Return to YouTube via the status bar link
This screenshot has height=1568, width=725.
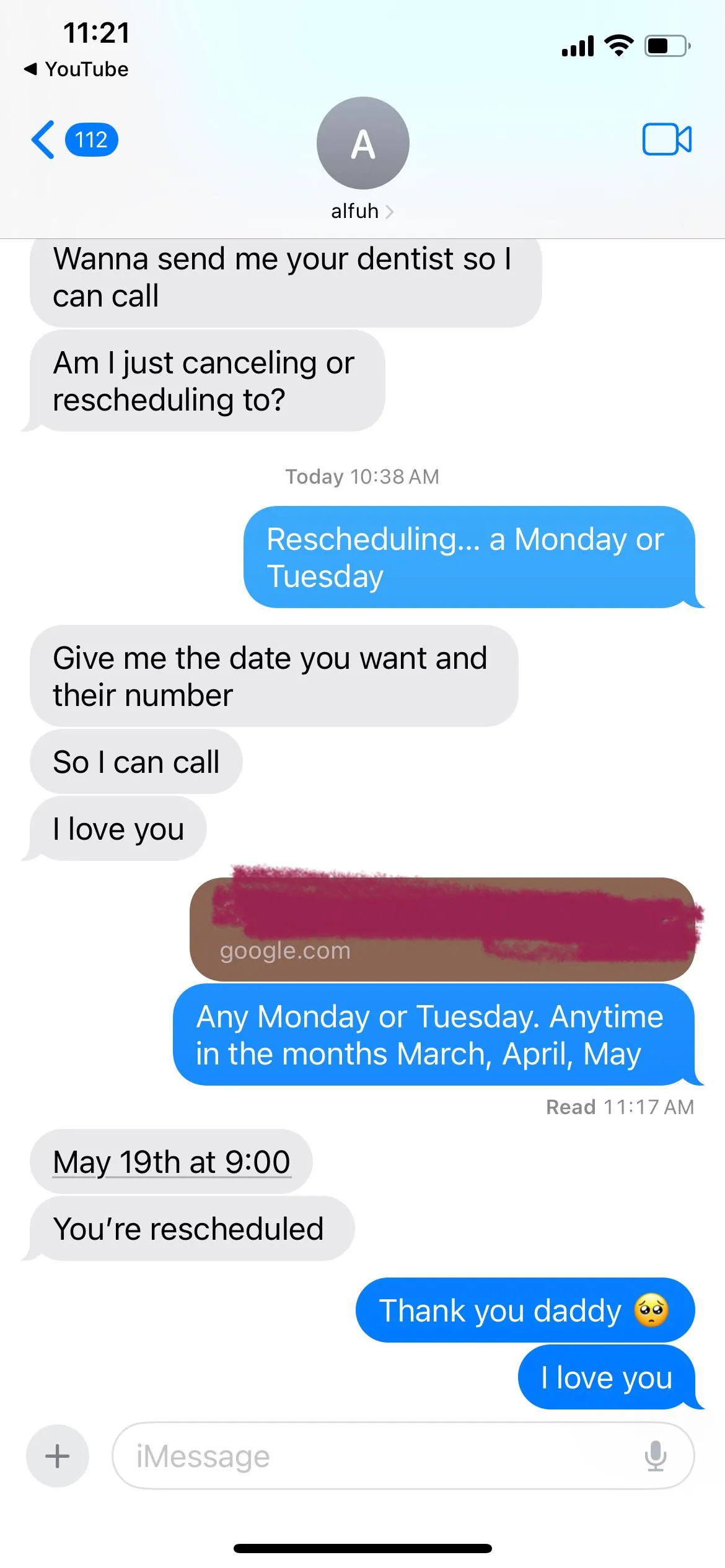point(76,69)
